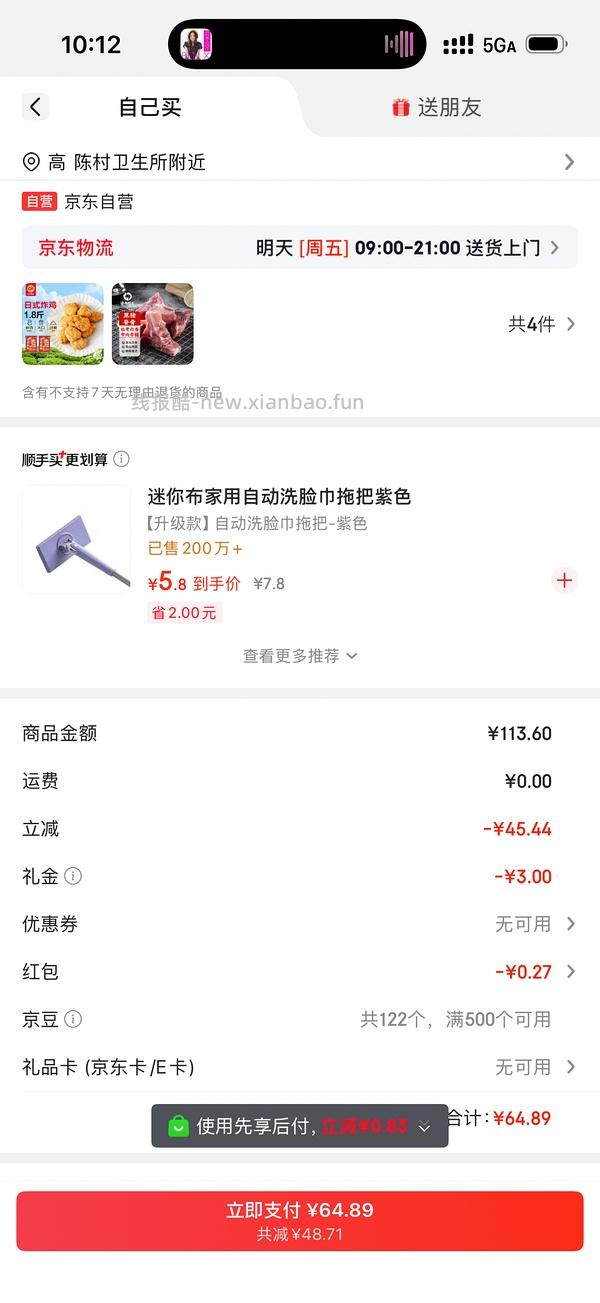Select the 自己买 tab

[150, 108]
